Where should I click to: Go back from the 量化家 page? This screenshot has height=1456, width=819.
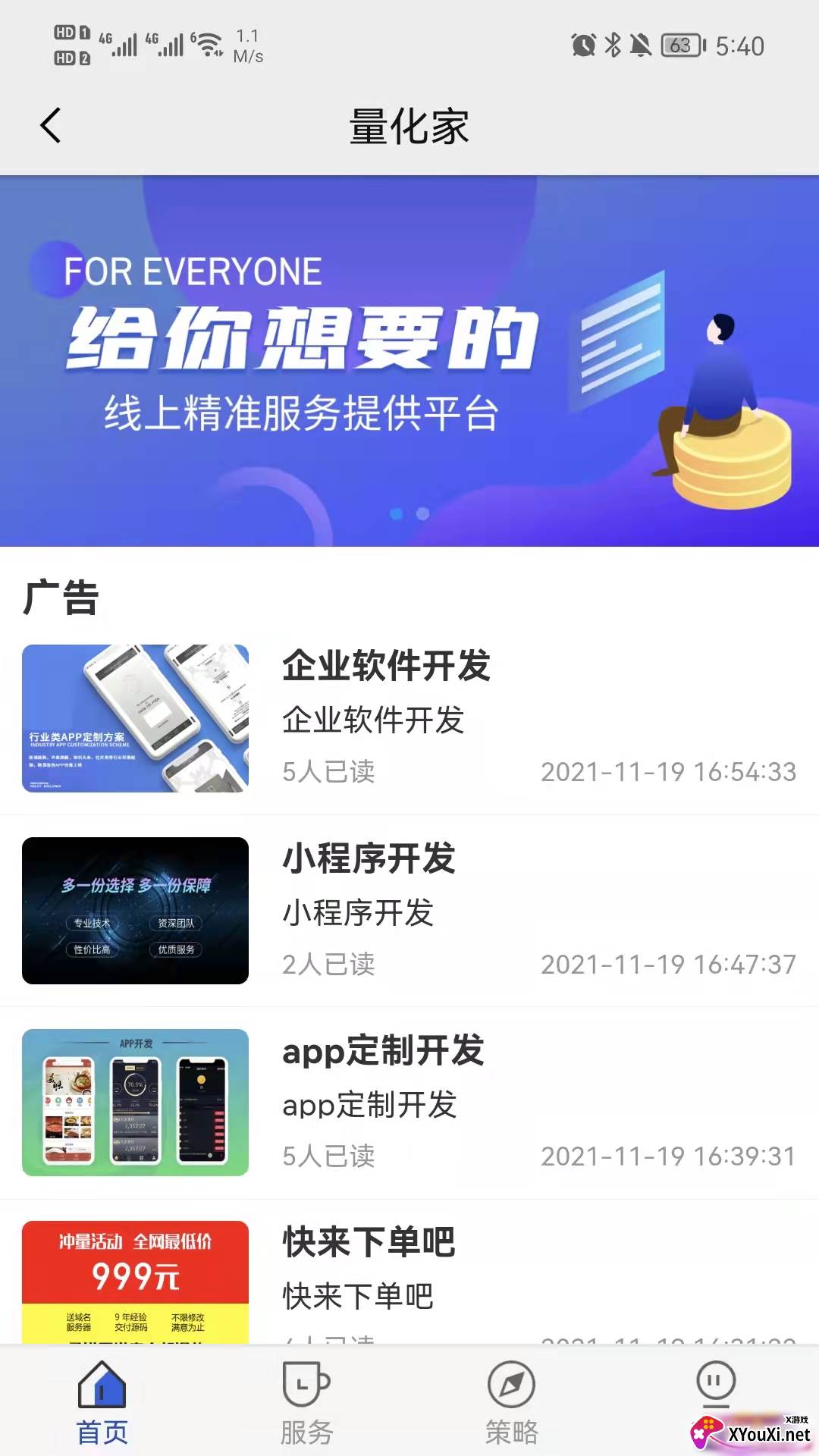pos(51,126)
